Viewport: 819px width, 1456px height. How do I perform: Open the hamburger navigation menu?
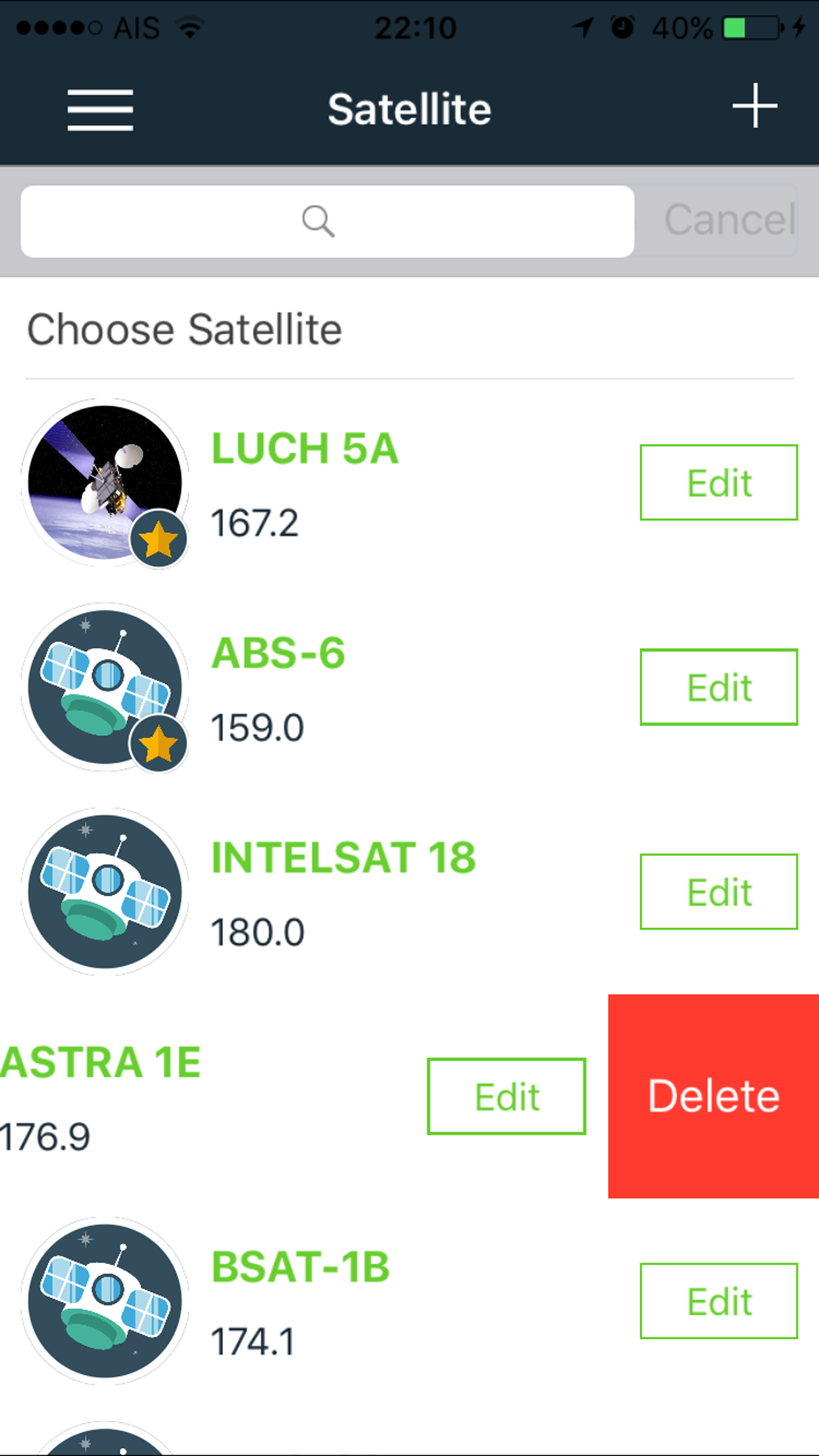click(100, 109)
